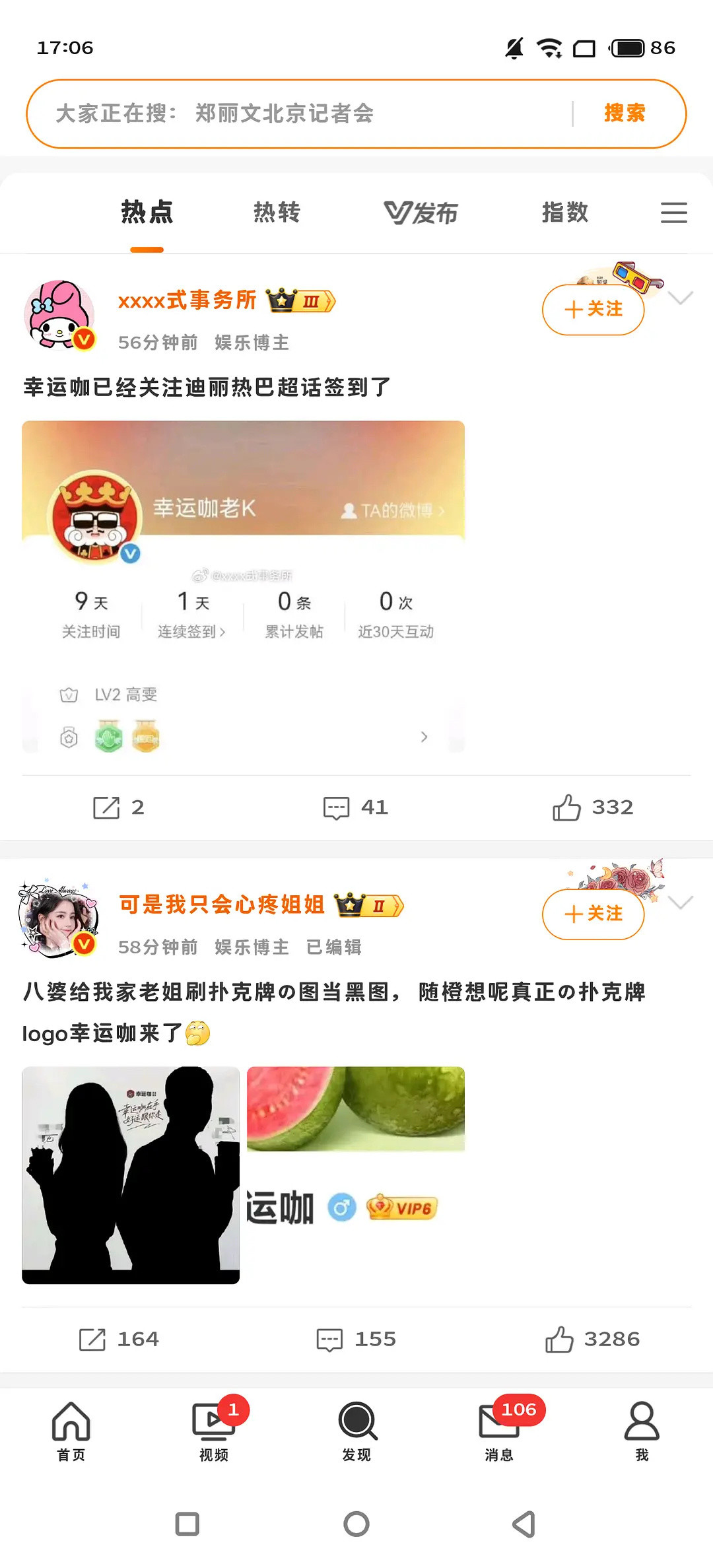
Task: Switch to the 指数 tab
Action: point(564,213)
